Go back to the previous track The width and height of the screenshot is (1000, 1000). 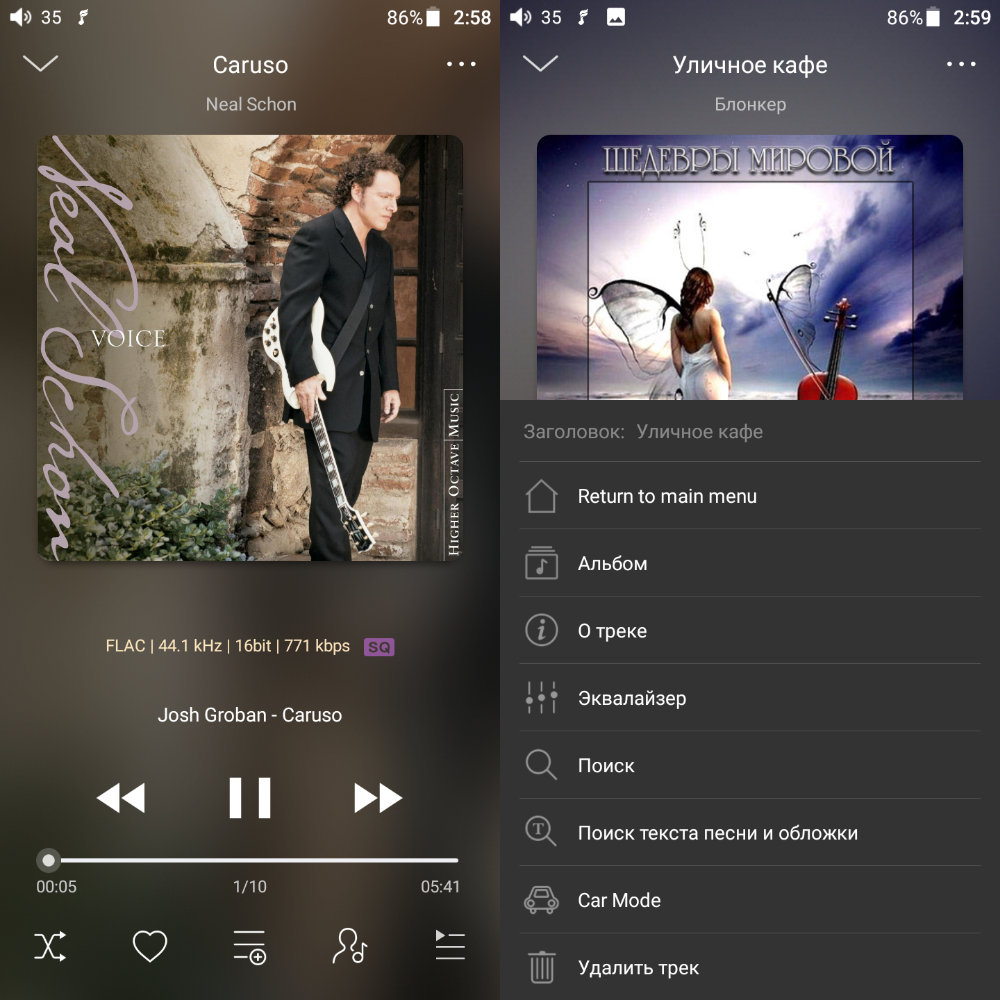coord(121,798)
